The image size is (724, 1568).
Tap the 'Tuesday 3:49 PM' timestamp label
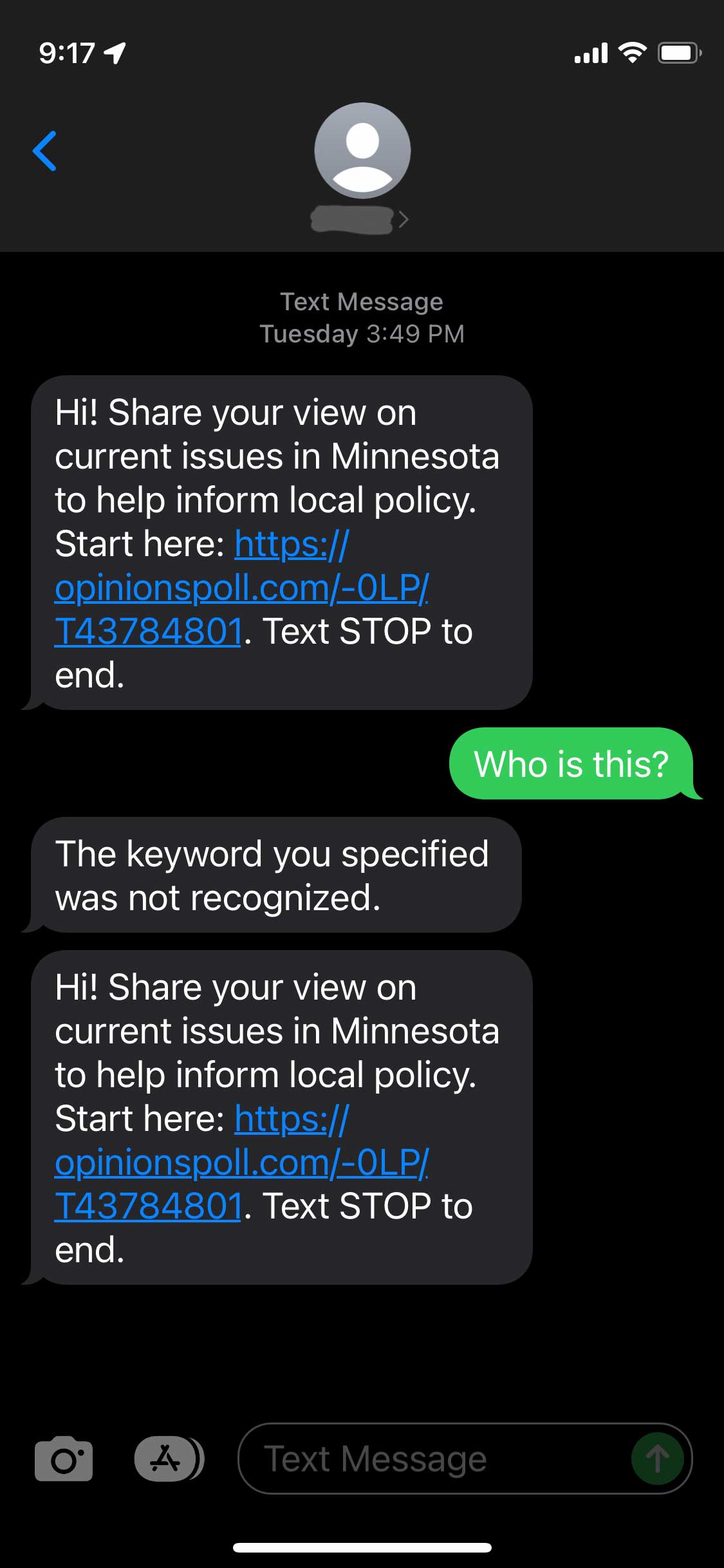(x=362, y=333)
